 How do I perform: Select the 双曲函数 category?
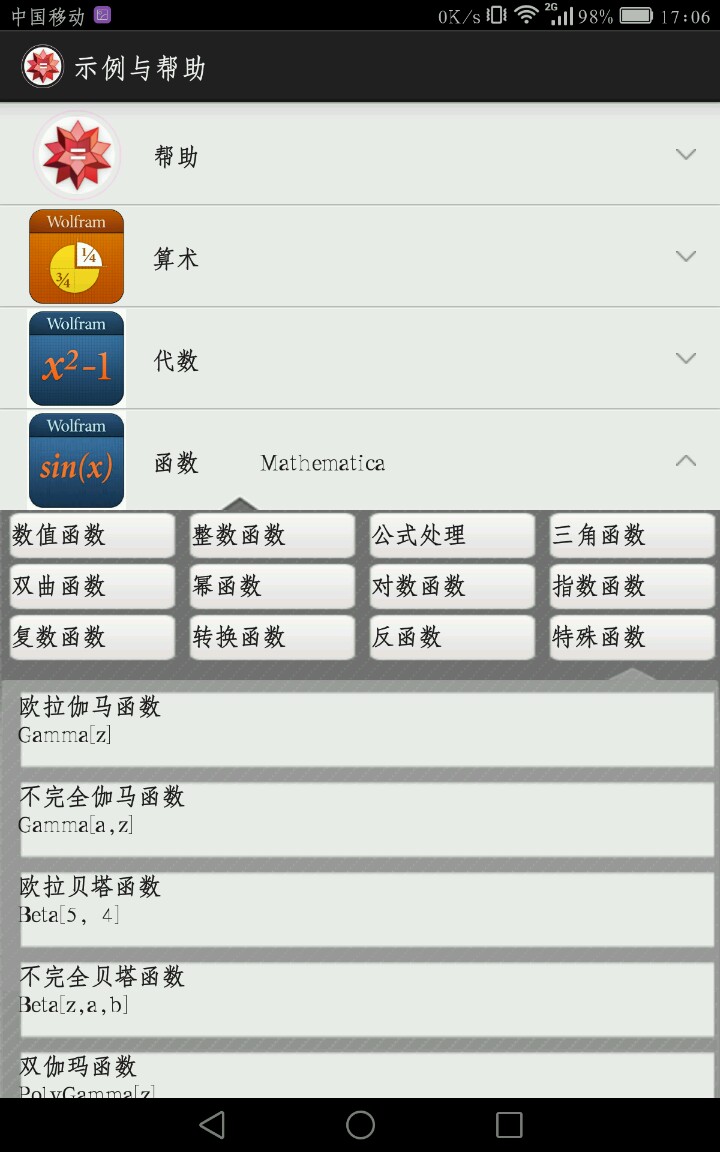[x=92, y=586]
